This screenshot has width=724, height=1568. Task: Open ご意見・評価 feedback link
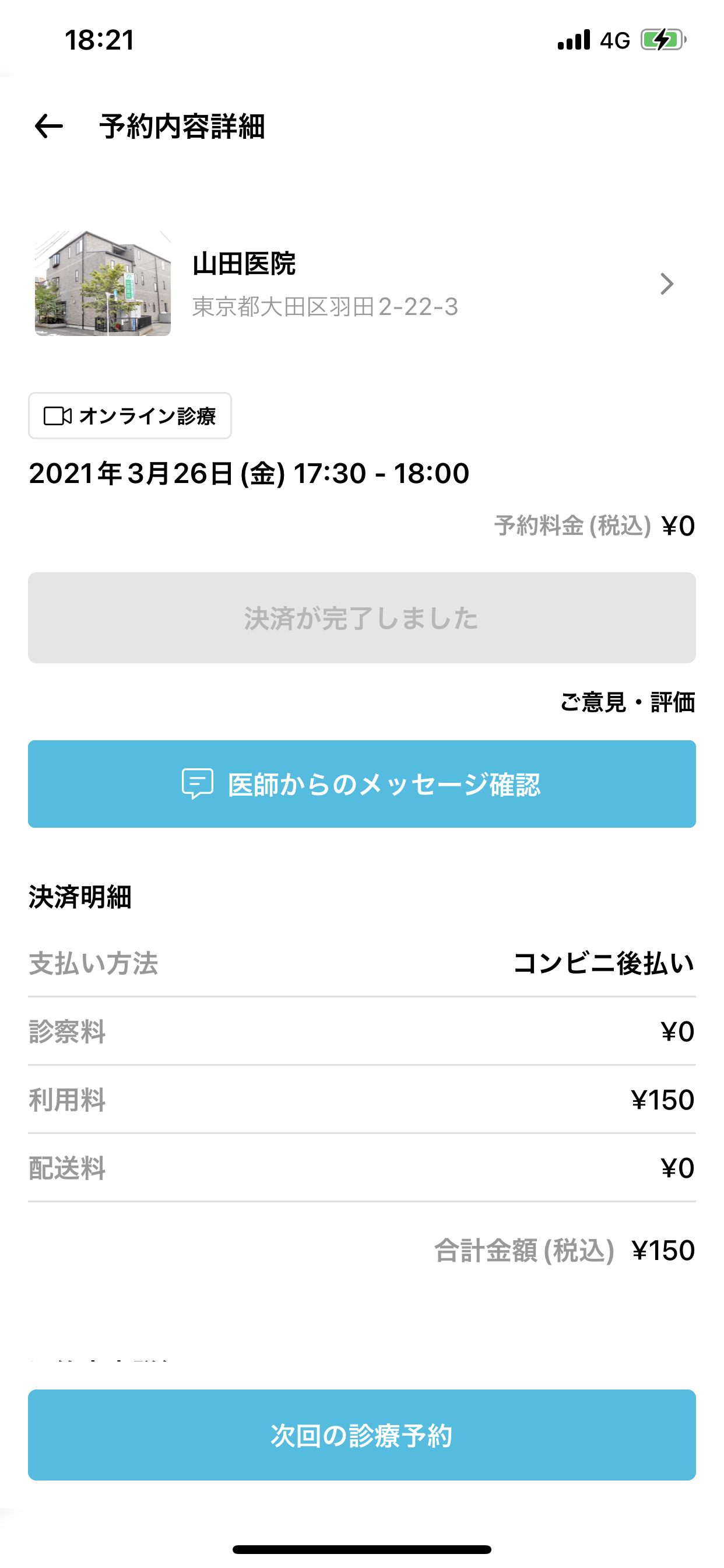click(x=627, y=702)
